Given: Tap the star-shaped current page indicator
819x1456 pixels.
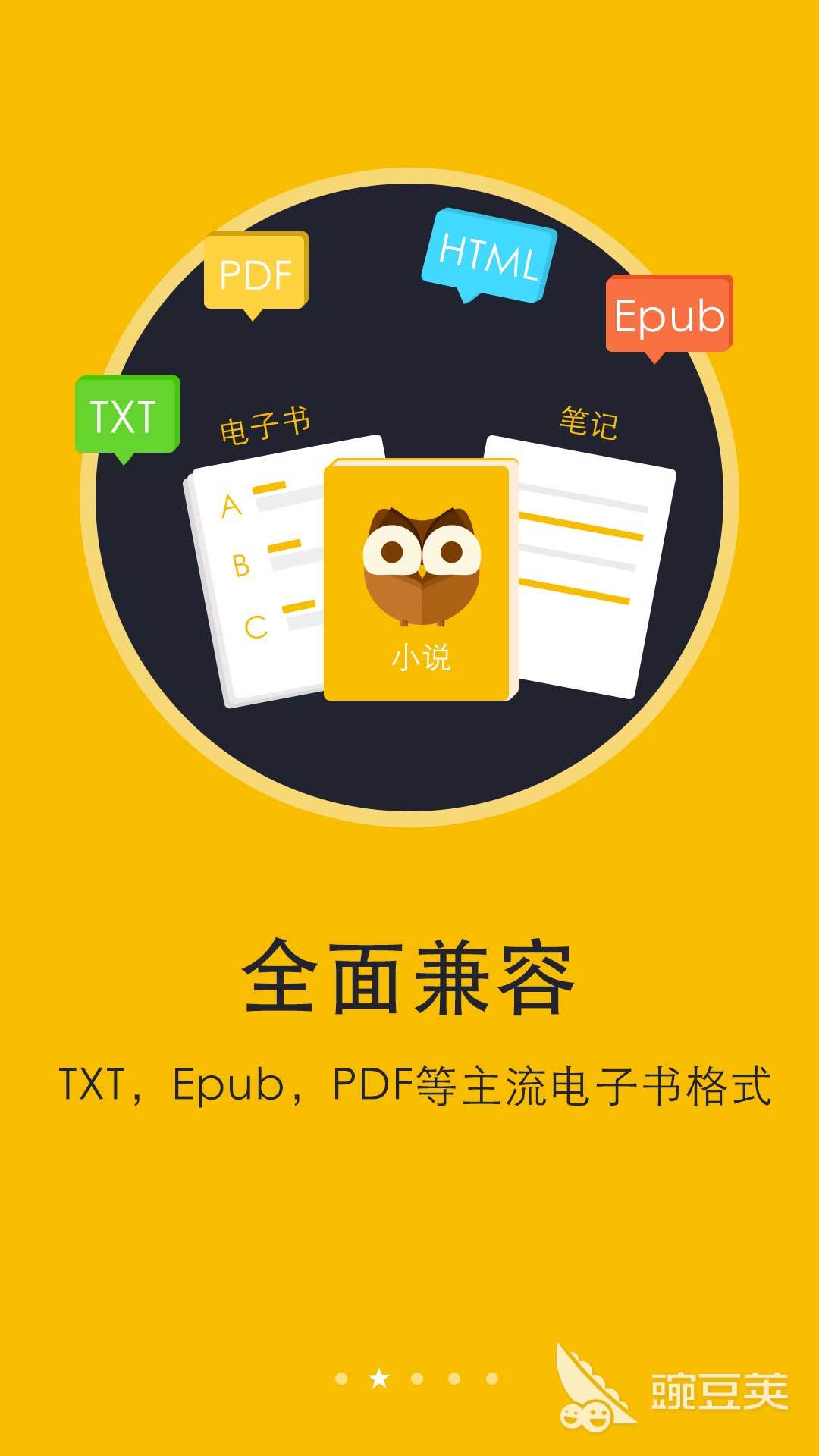Looking at the screenshot, I should tap(379, 1378).
